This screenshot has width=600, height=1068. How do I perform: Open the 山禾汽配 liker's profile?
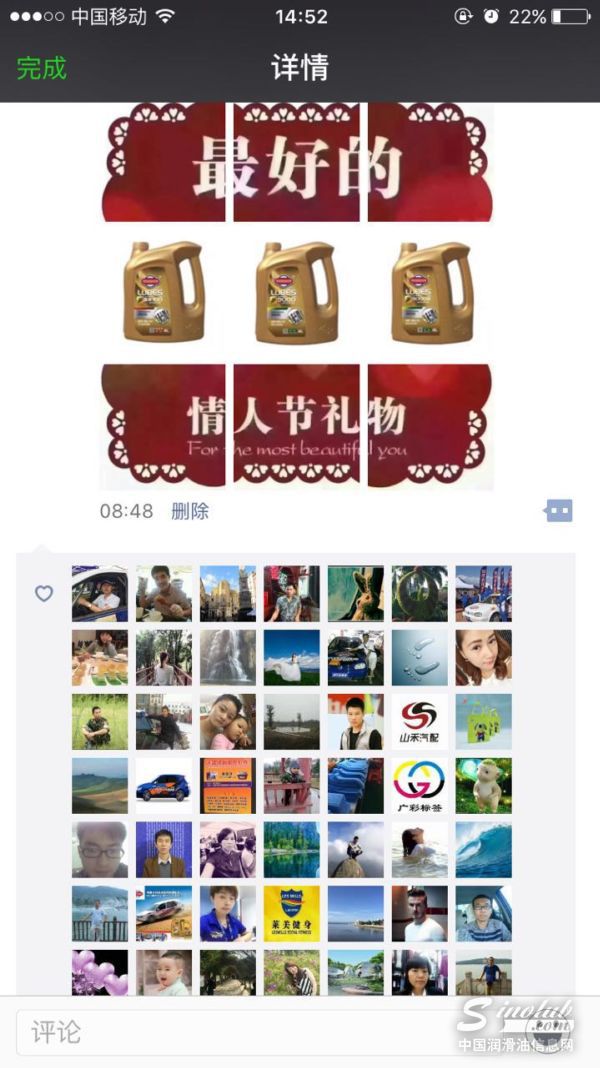click(x=419, y=721)
